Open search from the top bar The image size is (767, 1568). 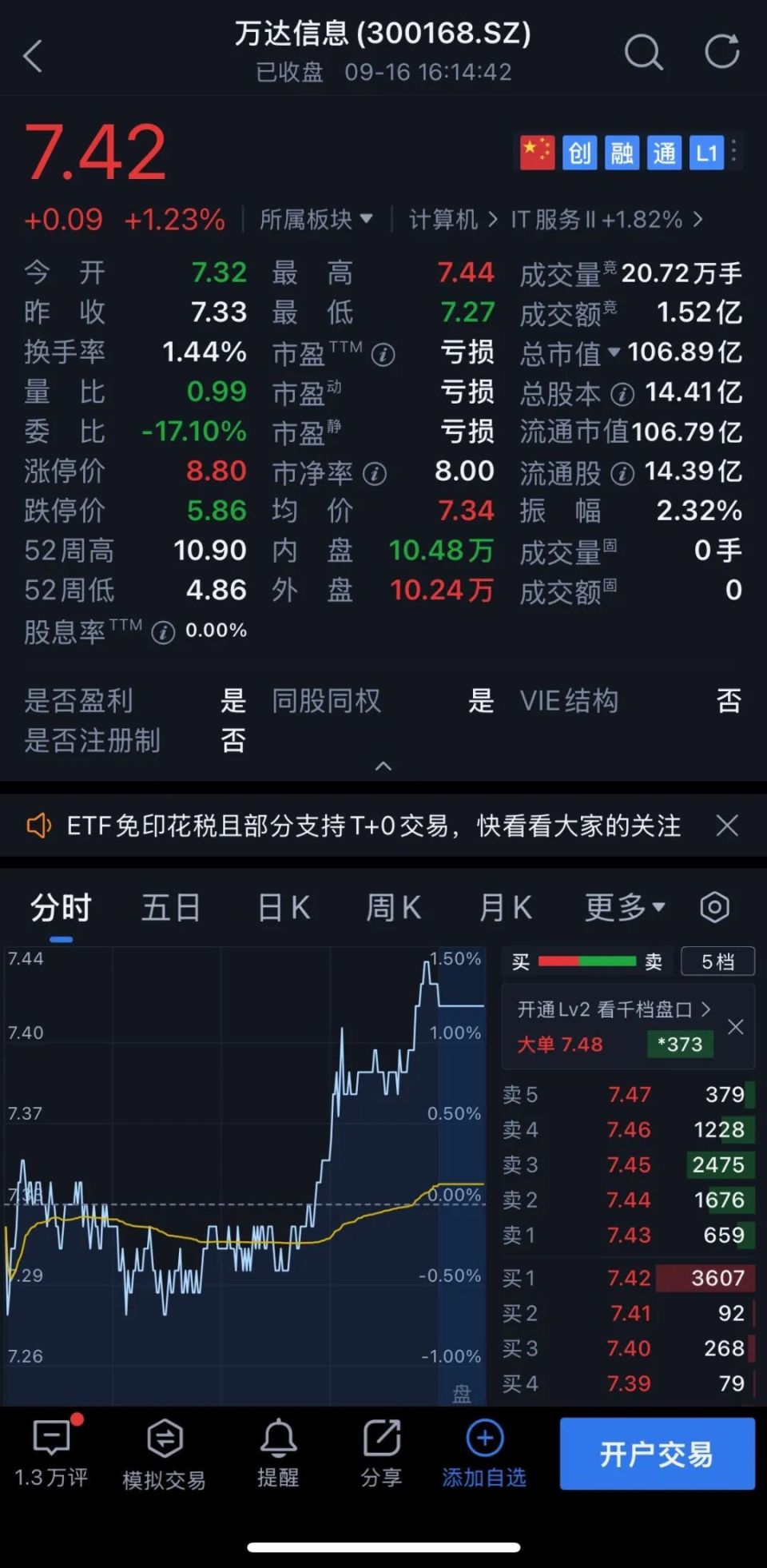click(x=644, y=54)
